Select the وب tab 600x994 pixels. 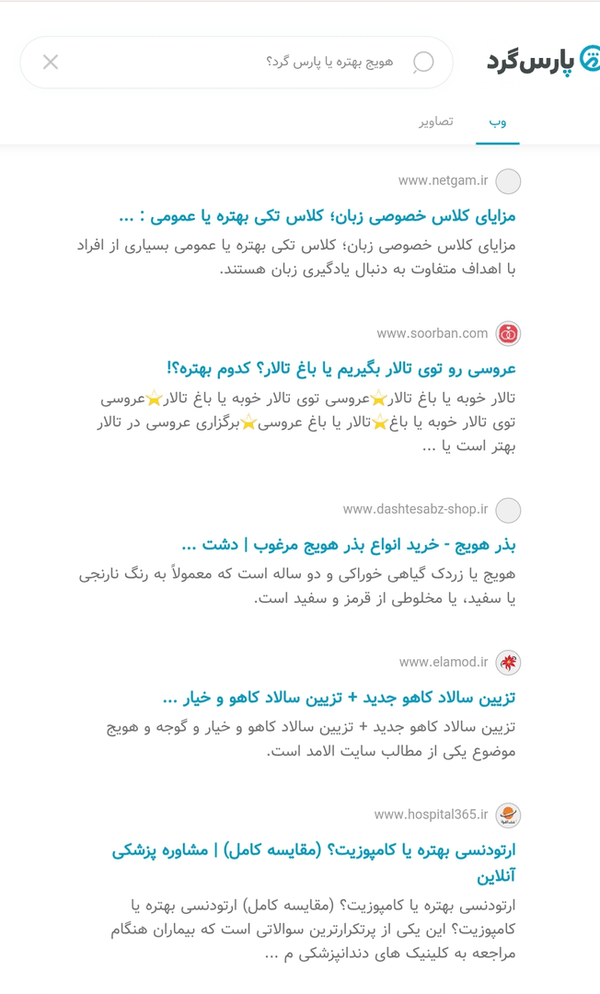coord(498,122)
